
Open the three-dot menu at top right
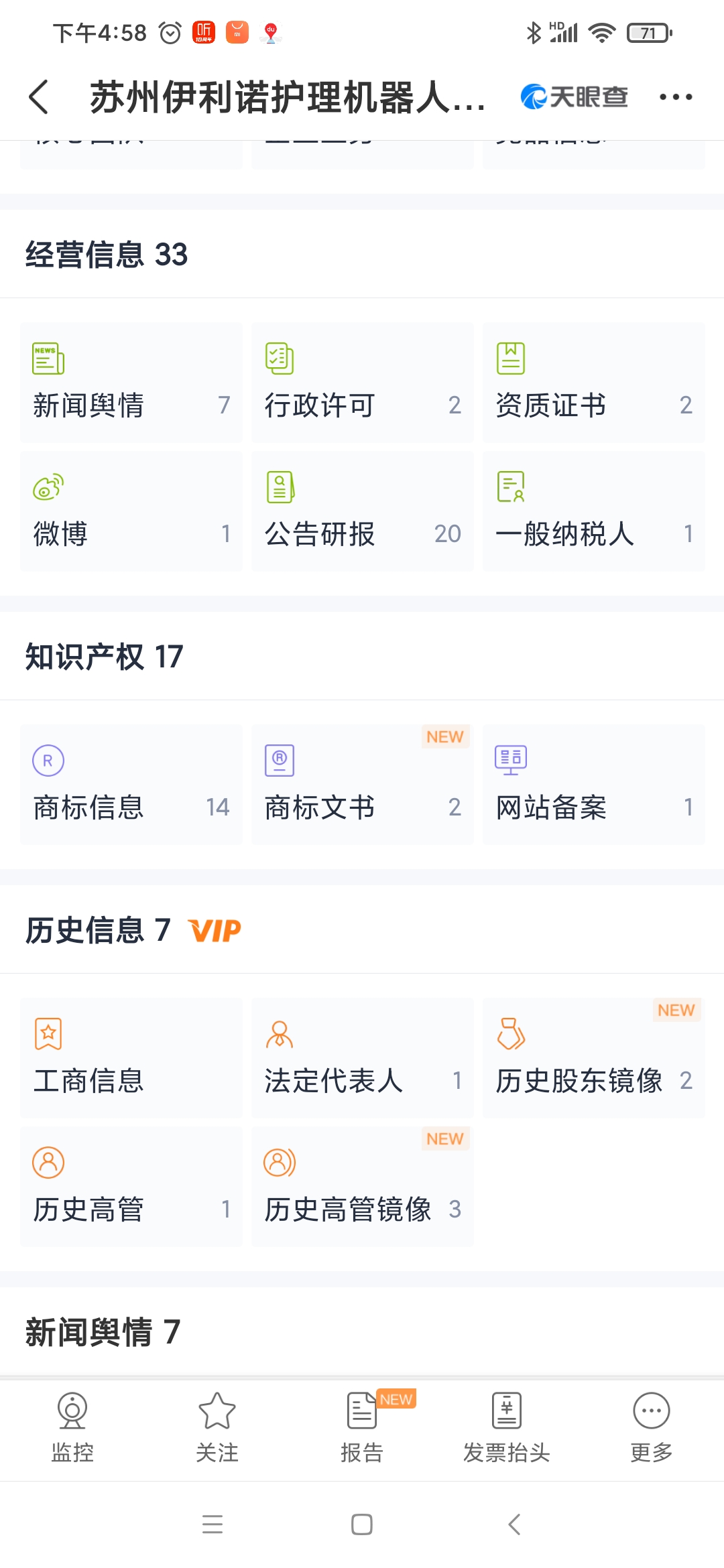675,96
